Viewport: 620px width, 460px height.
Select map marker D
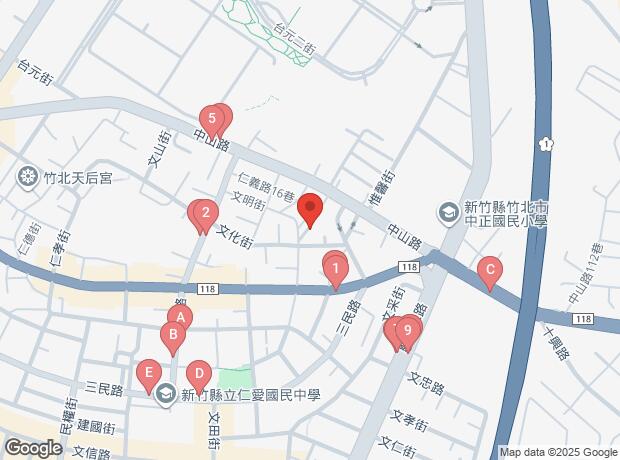click(198, 376)
